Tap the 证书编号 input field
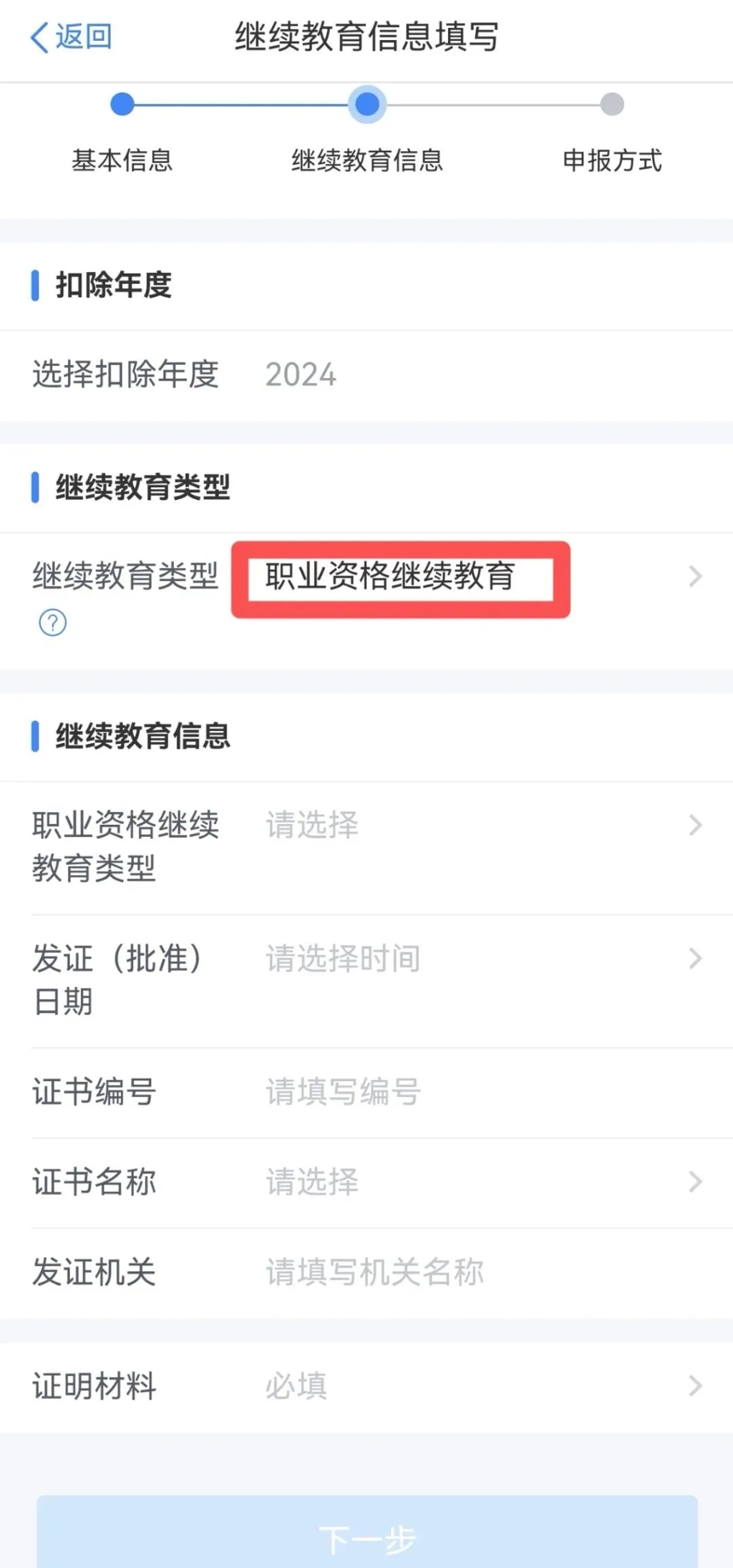This screenshot has height=1568, width=733. point(472,1092)
